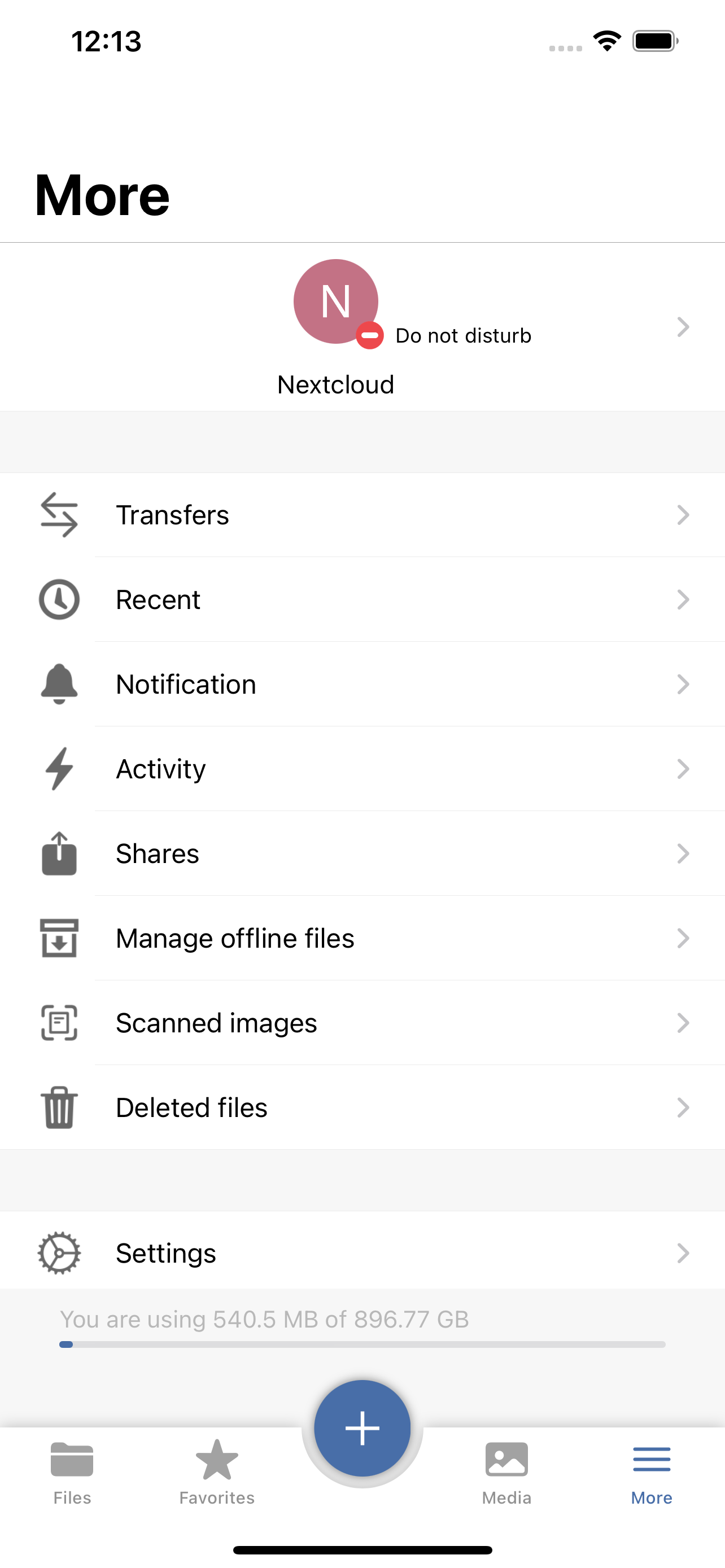The height and width of the screenshot is (1568, 725).
Task: Open Deleted files trash icon
Action: [x=58, y=1108]
